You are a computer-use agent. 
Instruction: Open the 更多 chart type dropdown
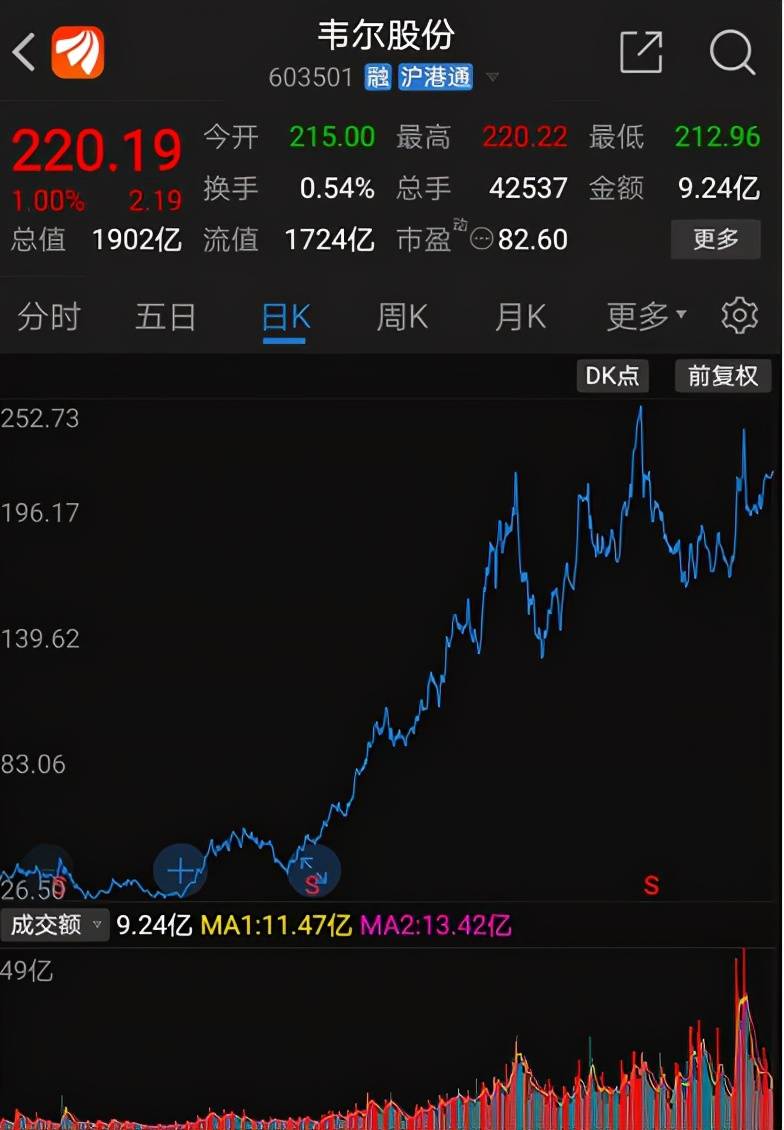(641, 315)
